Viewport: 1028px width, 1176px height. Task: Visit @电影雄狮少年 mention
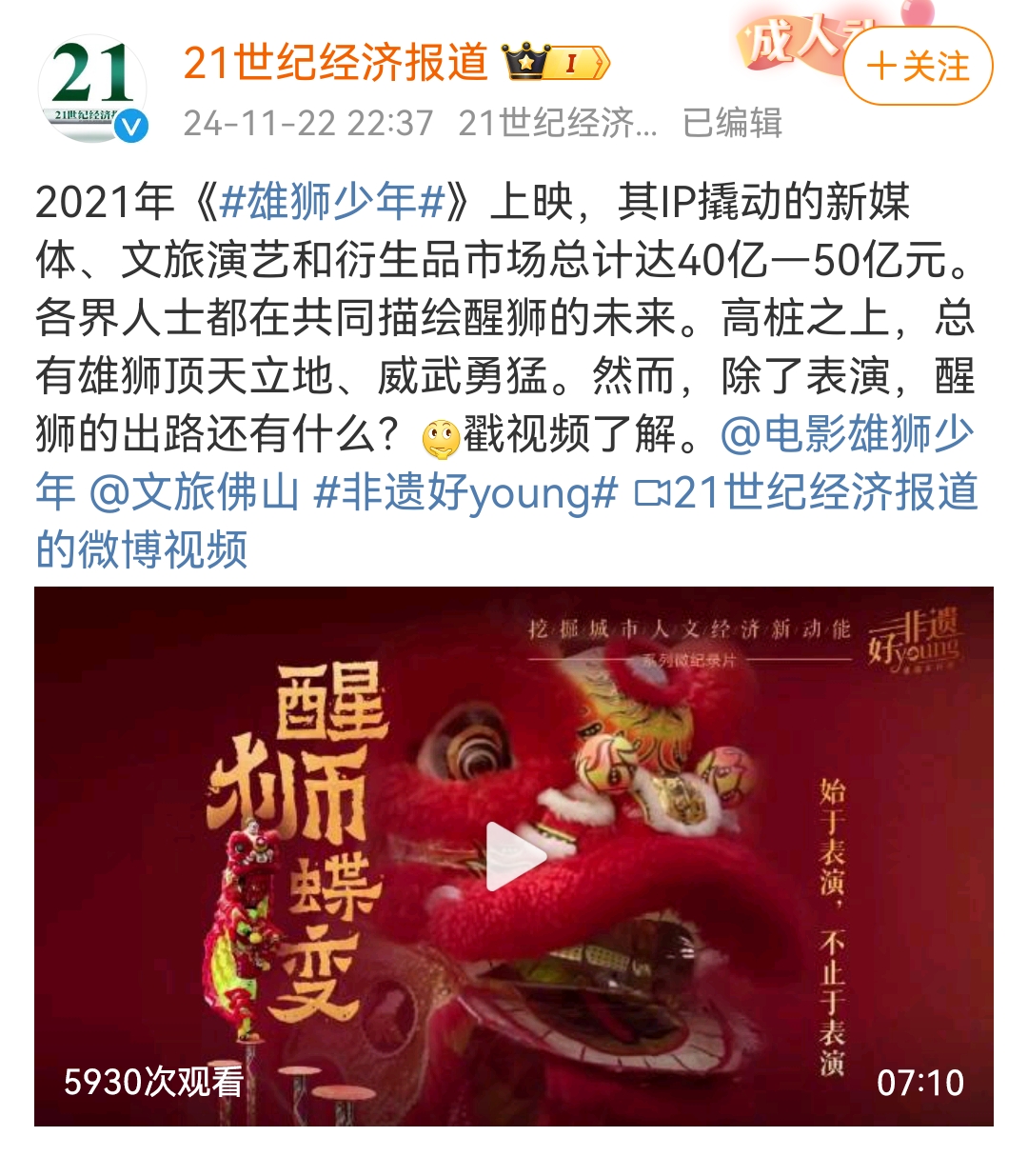pos(847,434)
